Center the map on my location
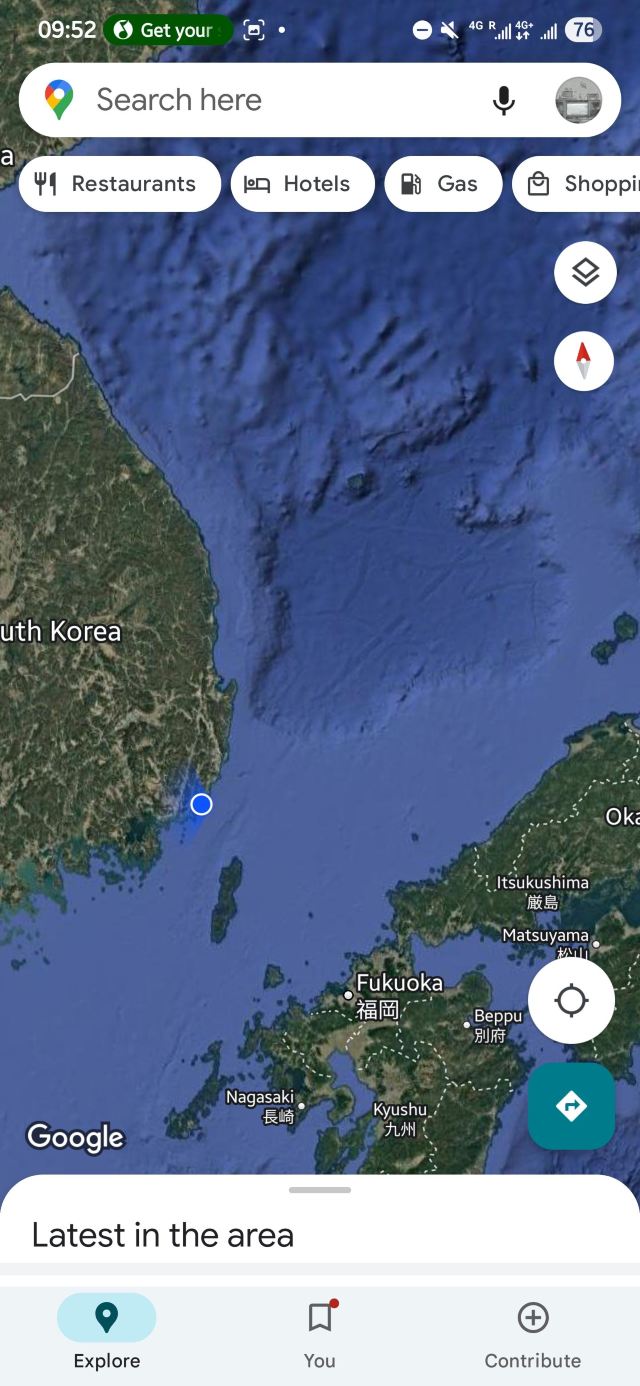 click(x=571, y=1000)
